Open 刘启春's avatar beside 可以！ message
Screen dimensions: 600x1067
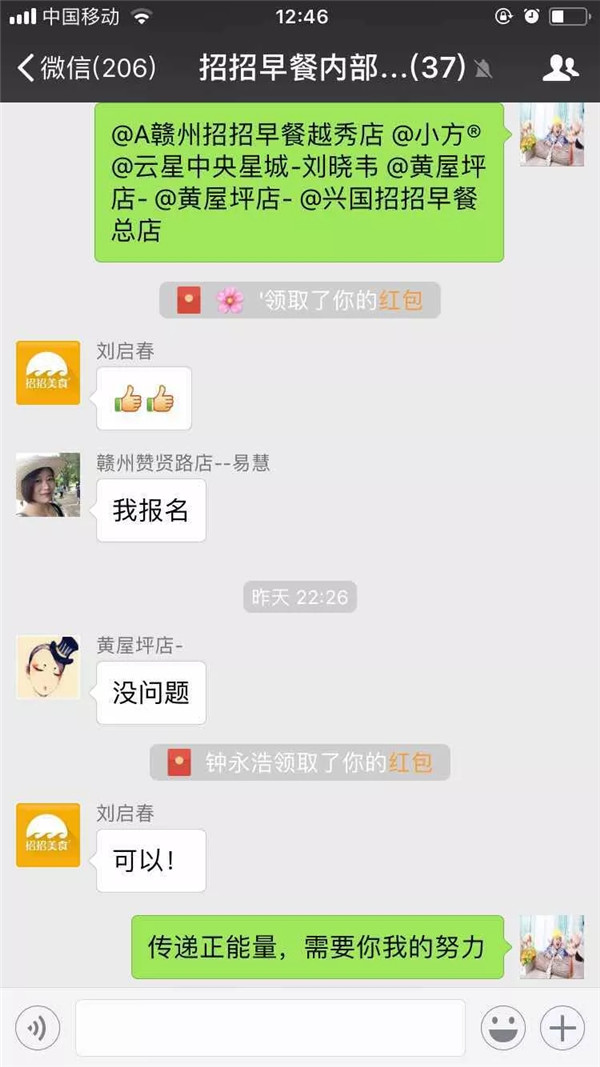[48, 834]
